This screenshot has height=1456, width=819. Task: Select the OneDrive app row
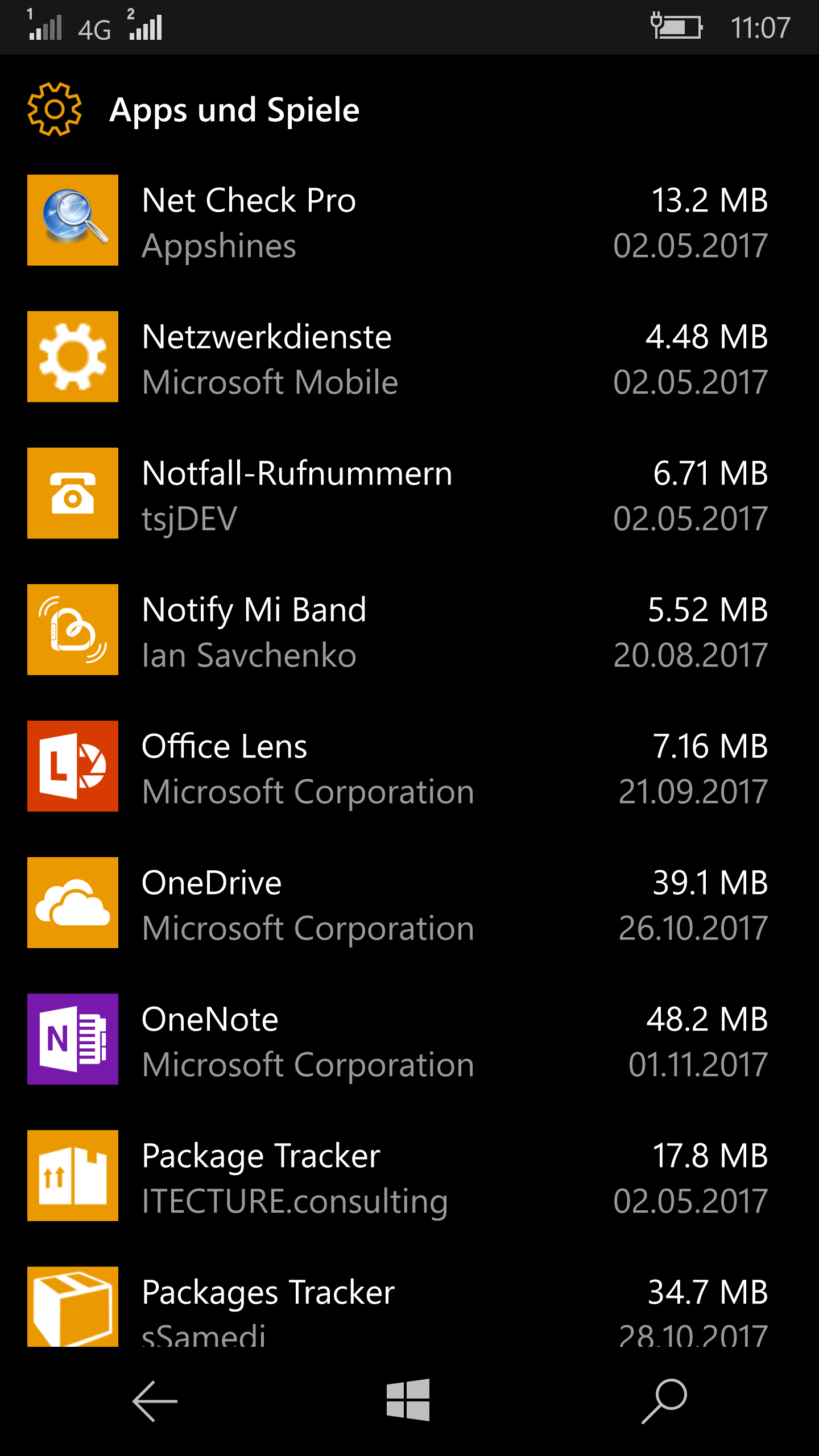pos(409,903)
